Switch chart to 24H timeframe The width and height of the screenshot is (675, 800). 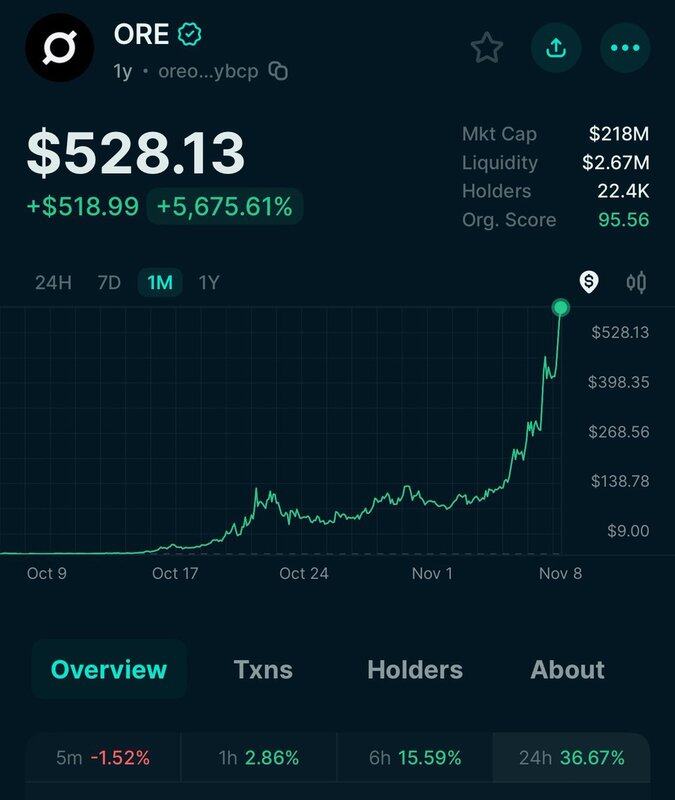click(x=53, y=283)
